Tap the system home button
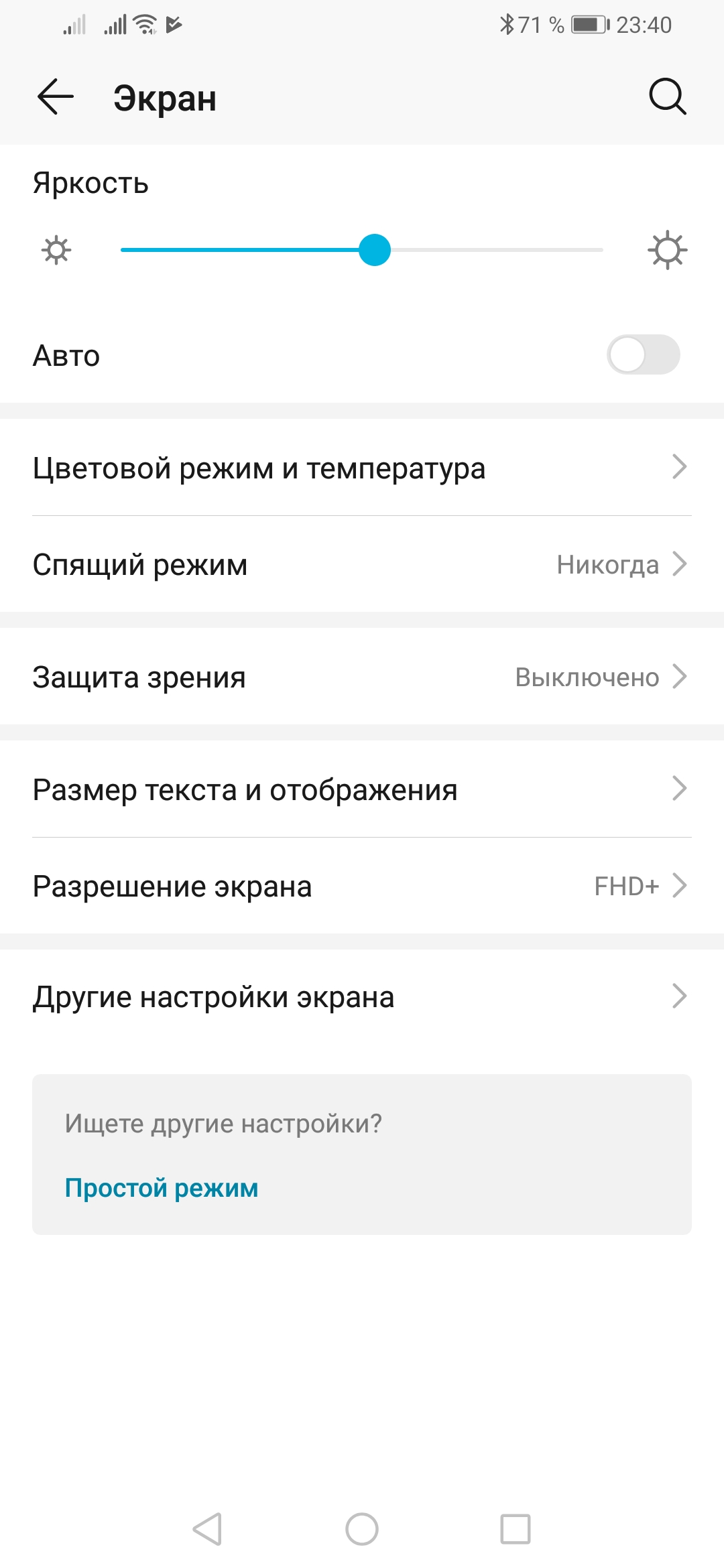 [362, 1529]
